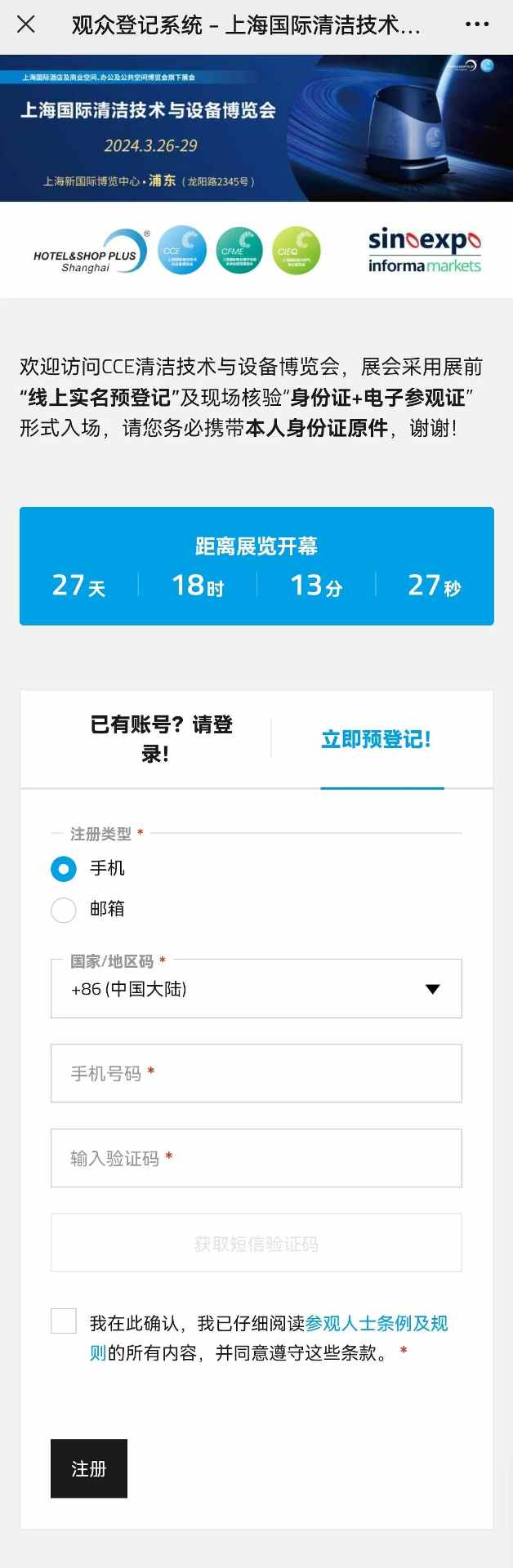Request code via 获取短信验证码 button
Screen dimensions: 513x1568
click(256, 1243)
